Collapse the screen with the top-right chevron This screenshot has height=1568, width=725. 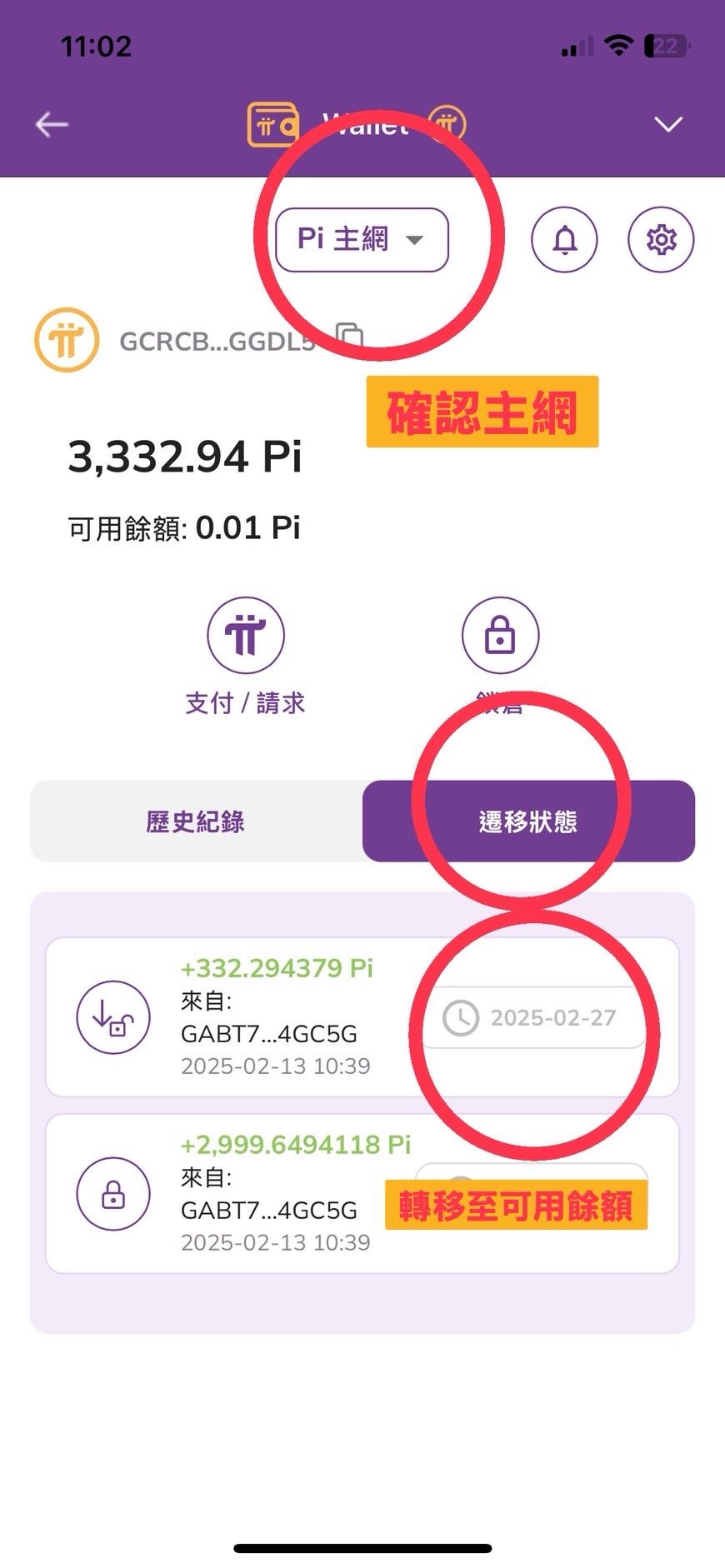[x=667, y=123]
